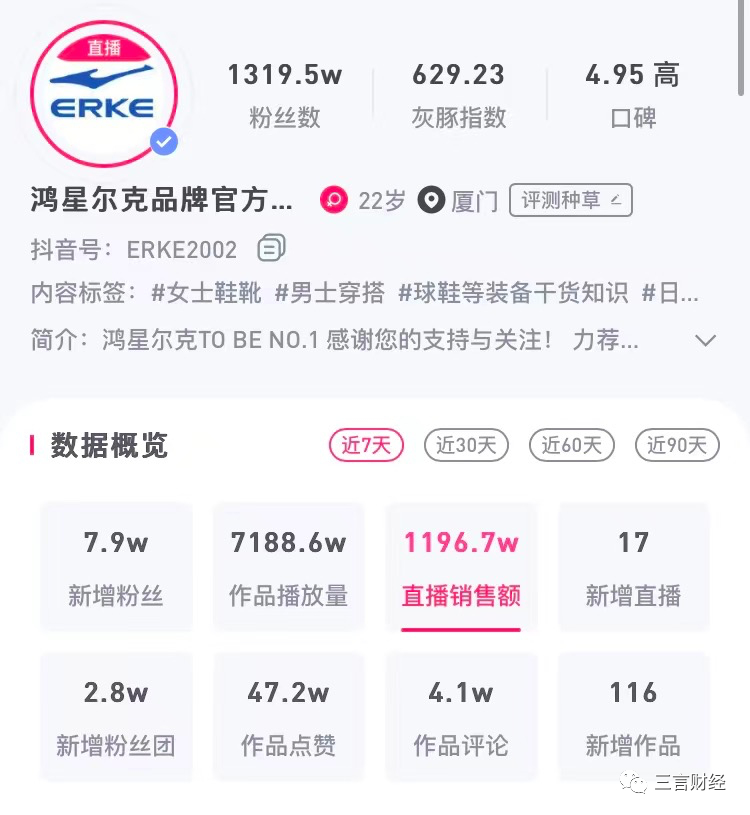
Task: Copy the Douyin ID ERKE2002
Action: (x=271, y=248)
